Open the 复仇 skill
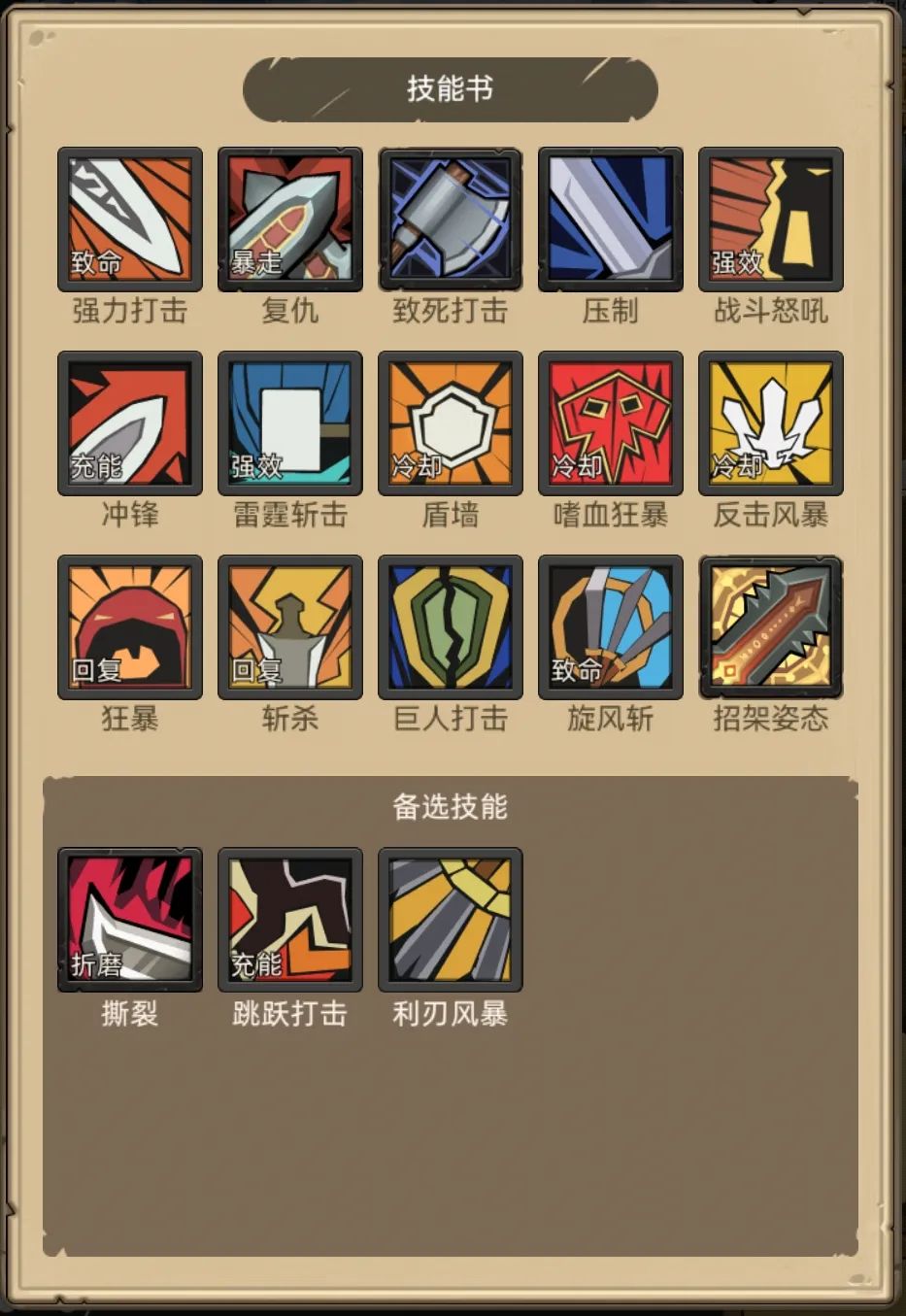Screen dimensions: 906x1316 290,219
